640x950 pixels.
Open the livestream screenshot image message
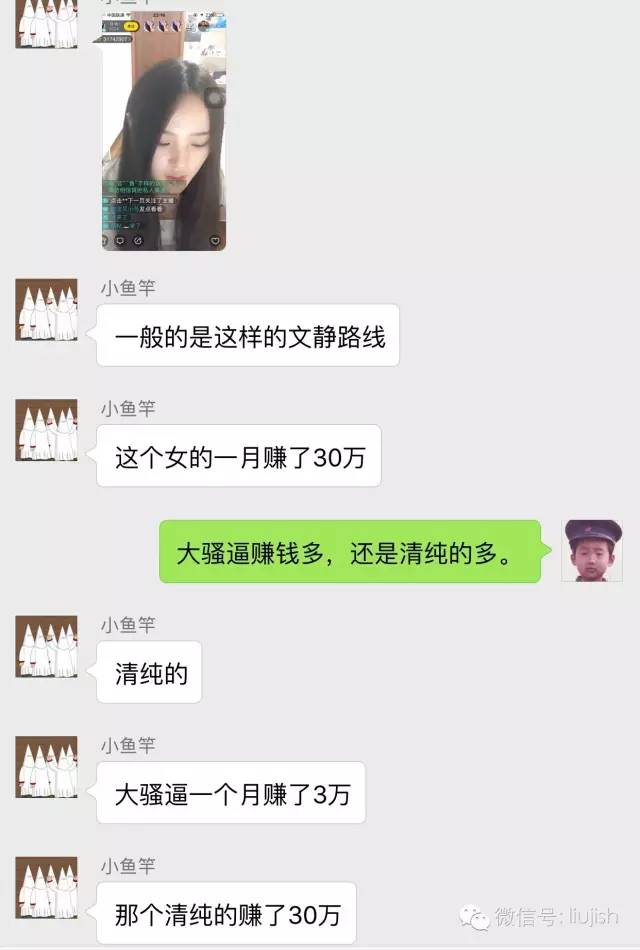coord(163,130)
